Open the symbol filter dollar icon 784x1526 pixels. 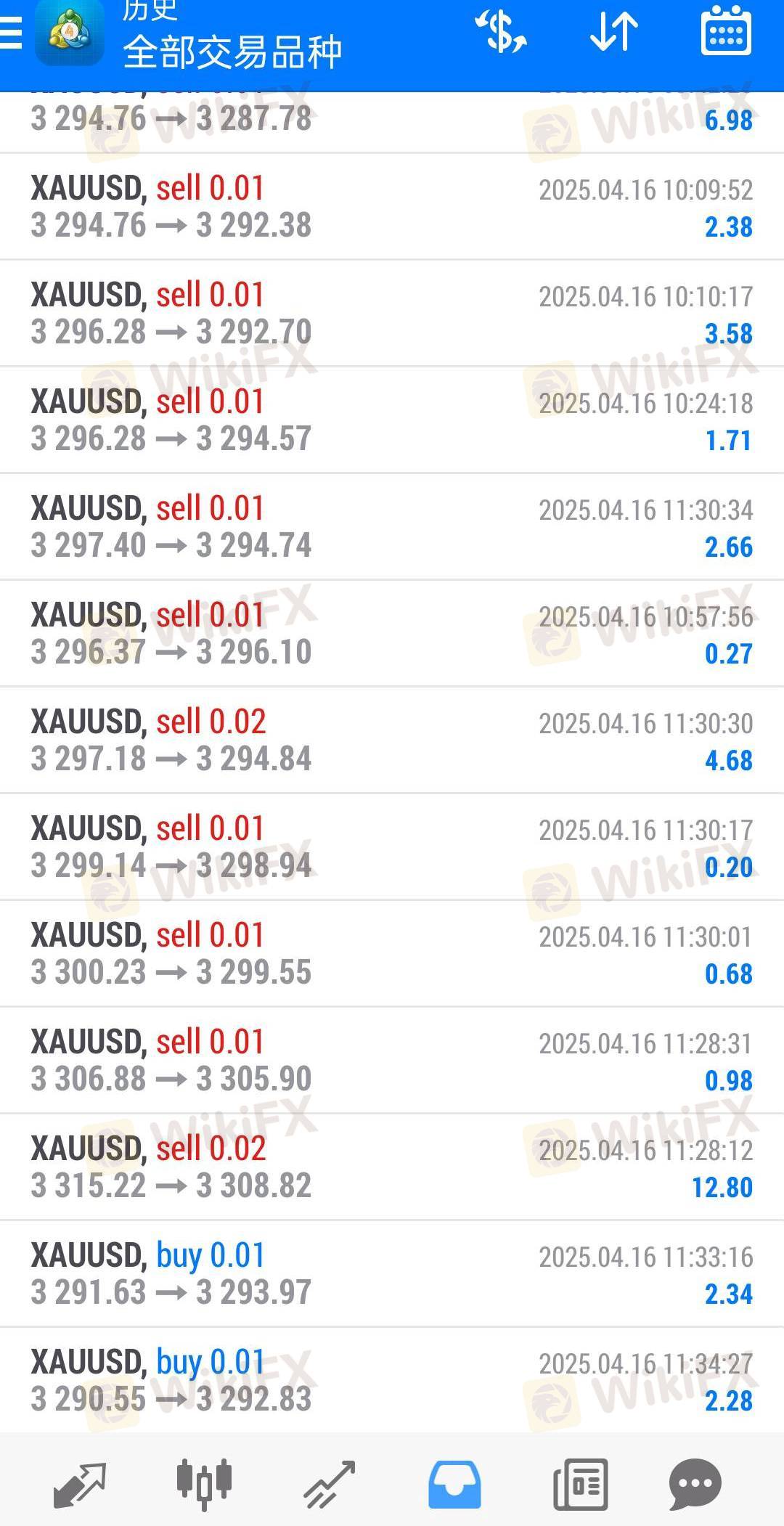point(501,32)
